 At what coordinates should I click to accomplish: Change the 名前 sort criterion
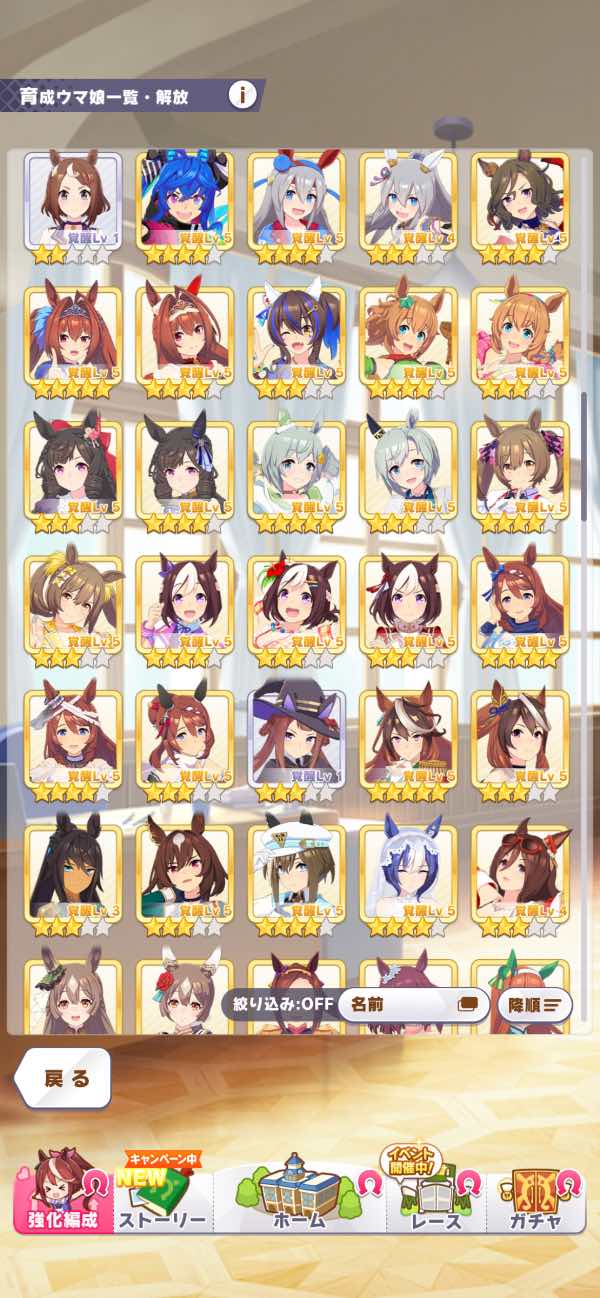pos(410,1004)
